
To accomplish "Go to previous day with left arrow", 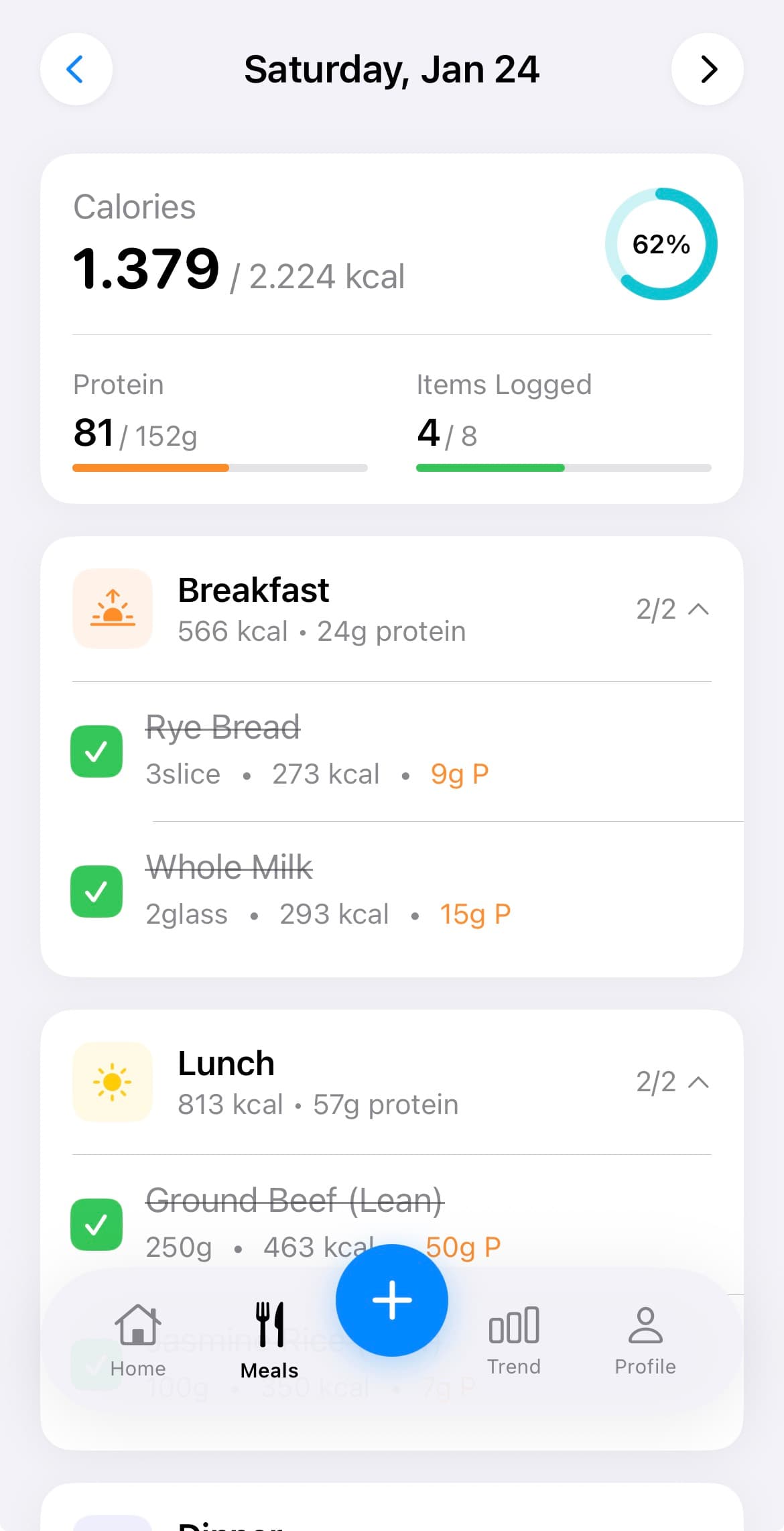I will [x=76, y=69].
